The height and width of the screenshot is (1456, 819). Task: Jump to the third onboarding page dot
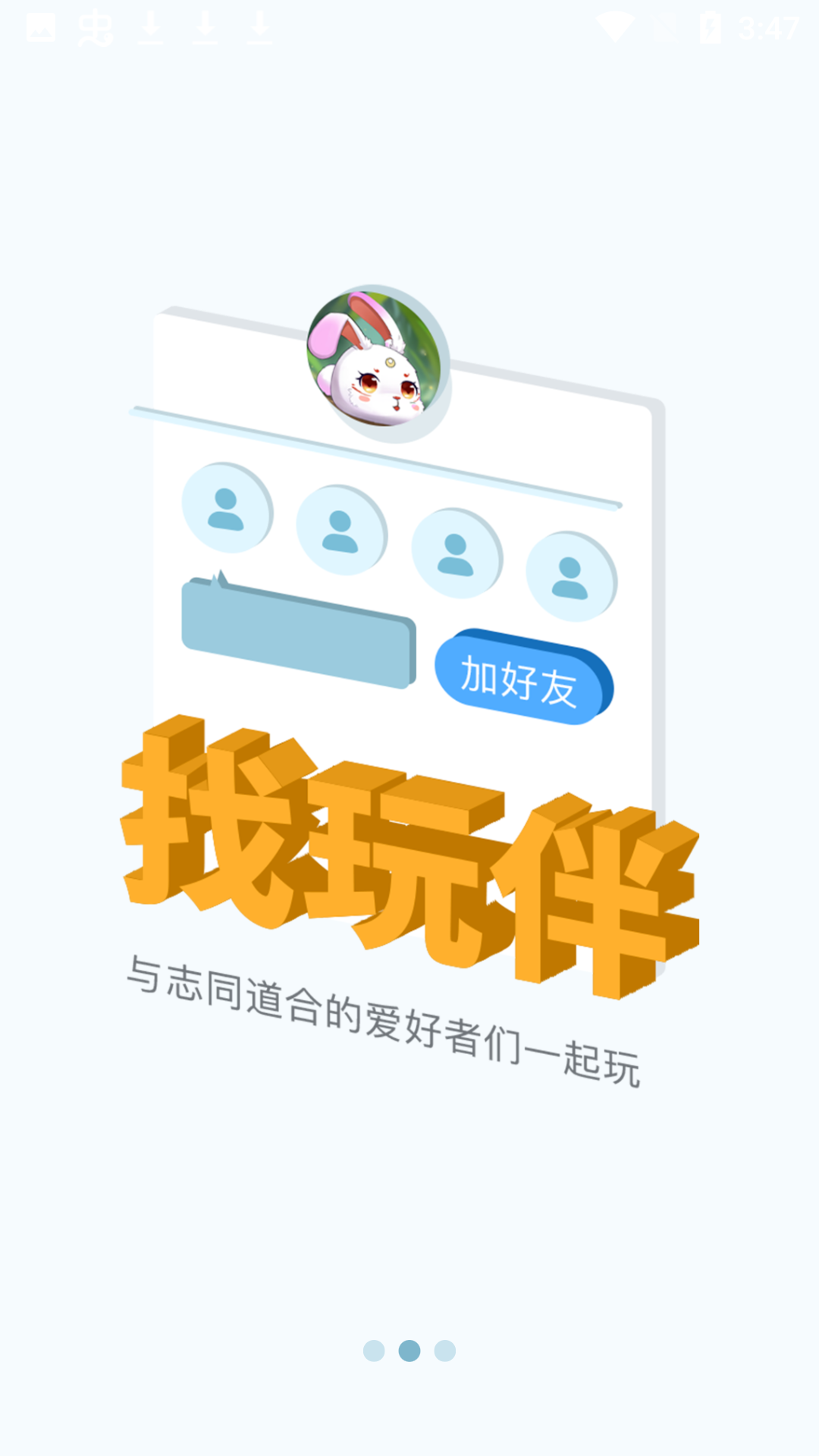coord(445,1351)
